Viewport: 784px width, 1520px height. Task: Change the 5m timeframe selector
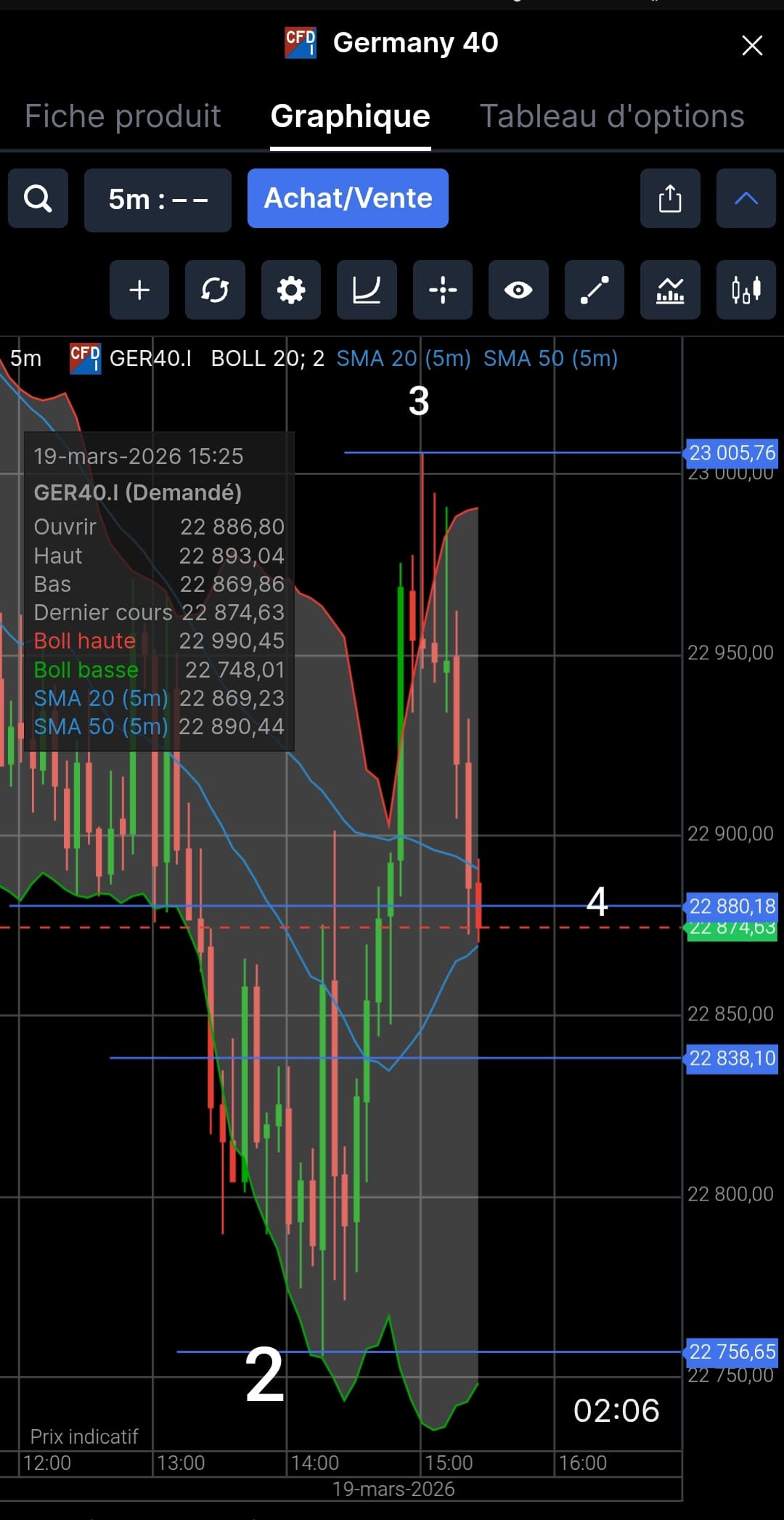tap(158, 200)
